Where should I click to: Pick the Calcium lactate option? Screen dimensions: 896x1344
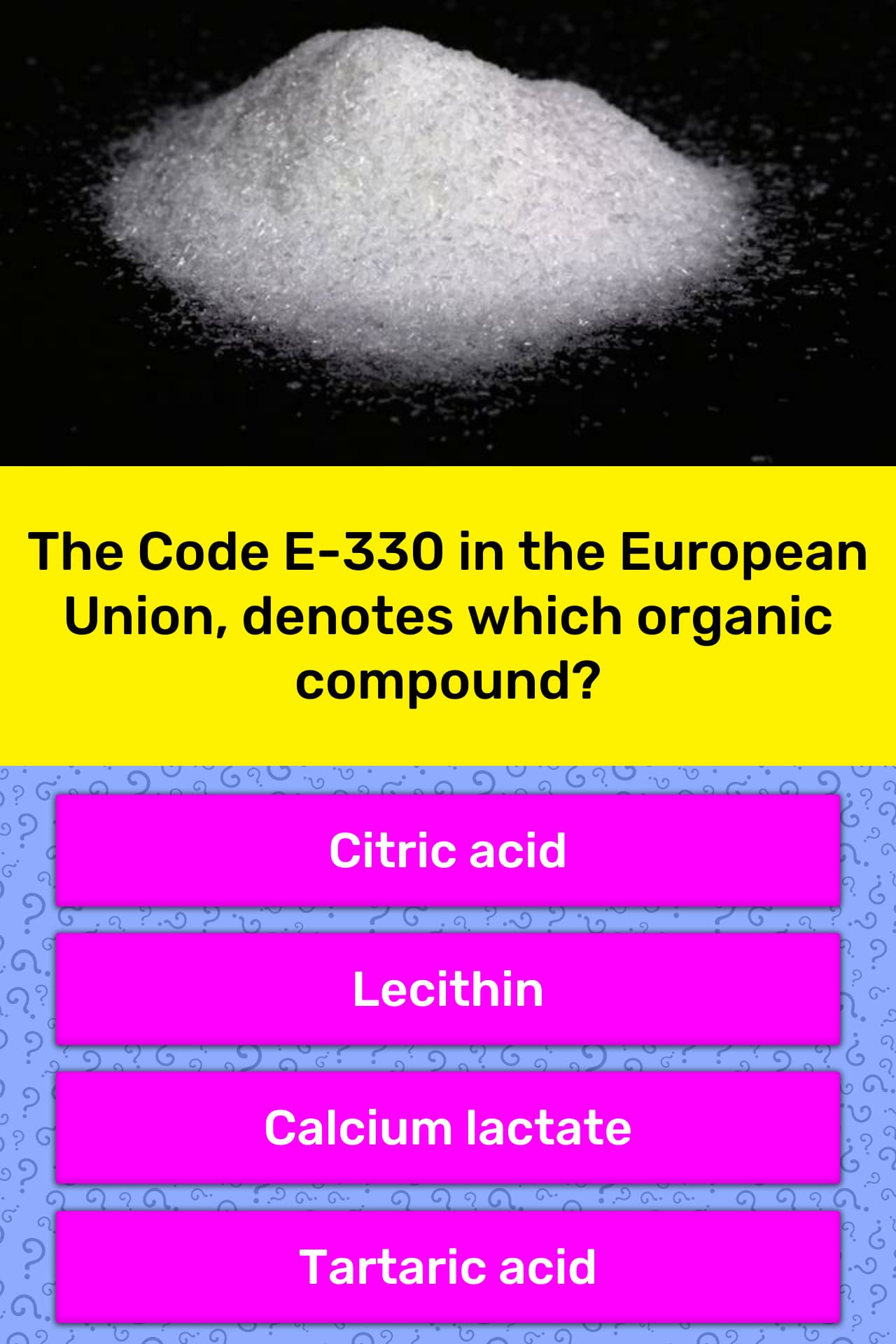[448, 1128]
